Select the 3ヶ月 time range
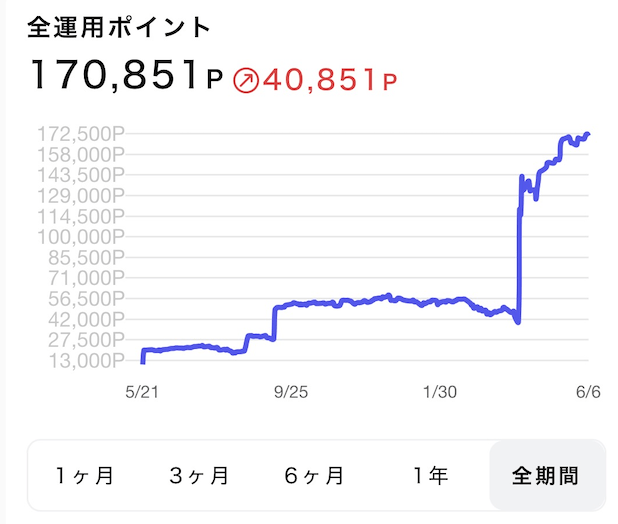 199,475
